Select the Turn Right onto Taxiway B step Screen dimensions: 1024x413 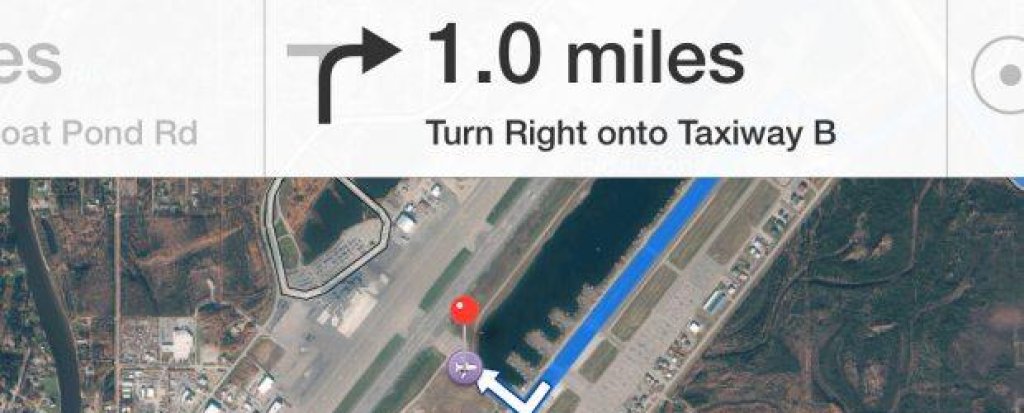coord(604,88)
